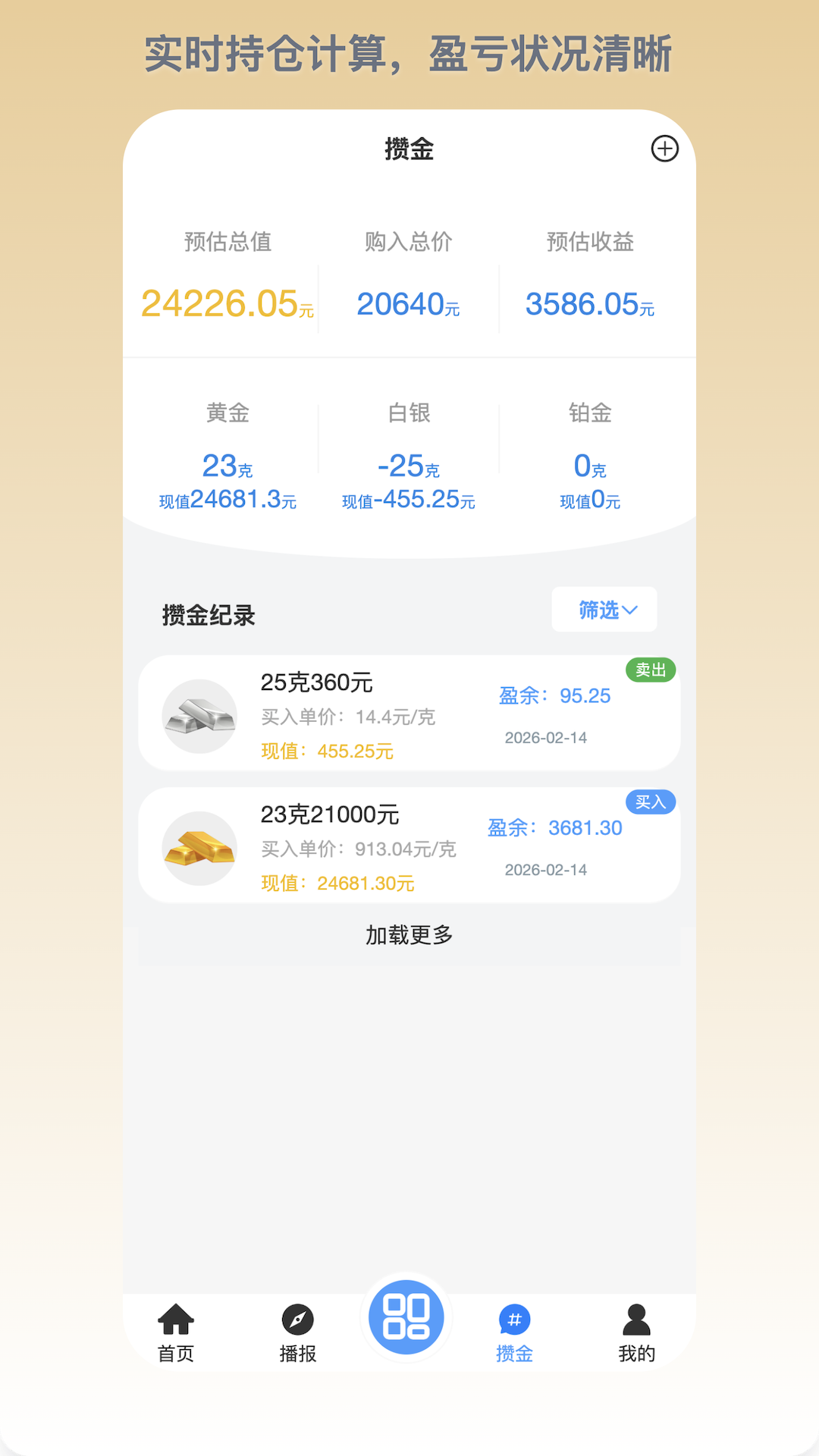This screenshot has height=1456, width=819.
Task: Open 我的 profile icon
Action: pos(637,1318)
